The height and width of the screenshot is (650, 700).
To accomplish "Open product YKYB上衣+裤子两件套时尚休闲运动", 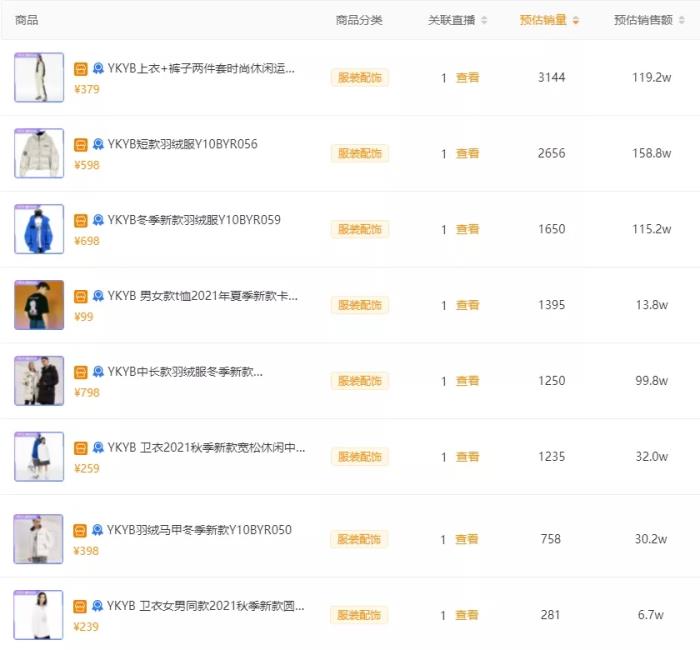I will [x=201, y=69].
